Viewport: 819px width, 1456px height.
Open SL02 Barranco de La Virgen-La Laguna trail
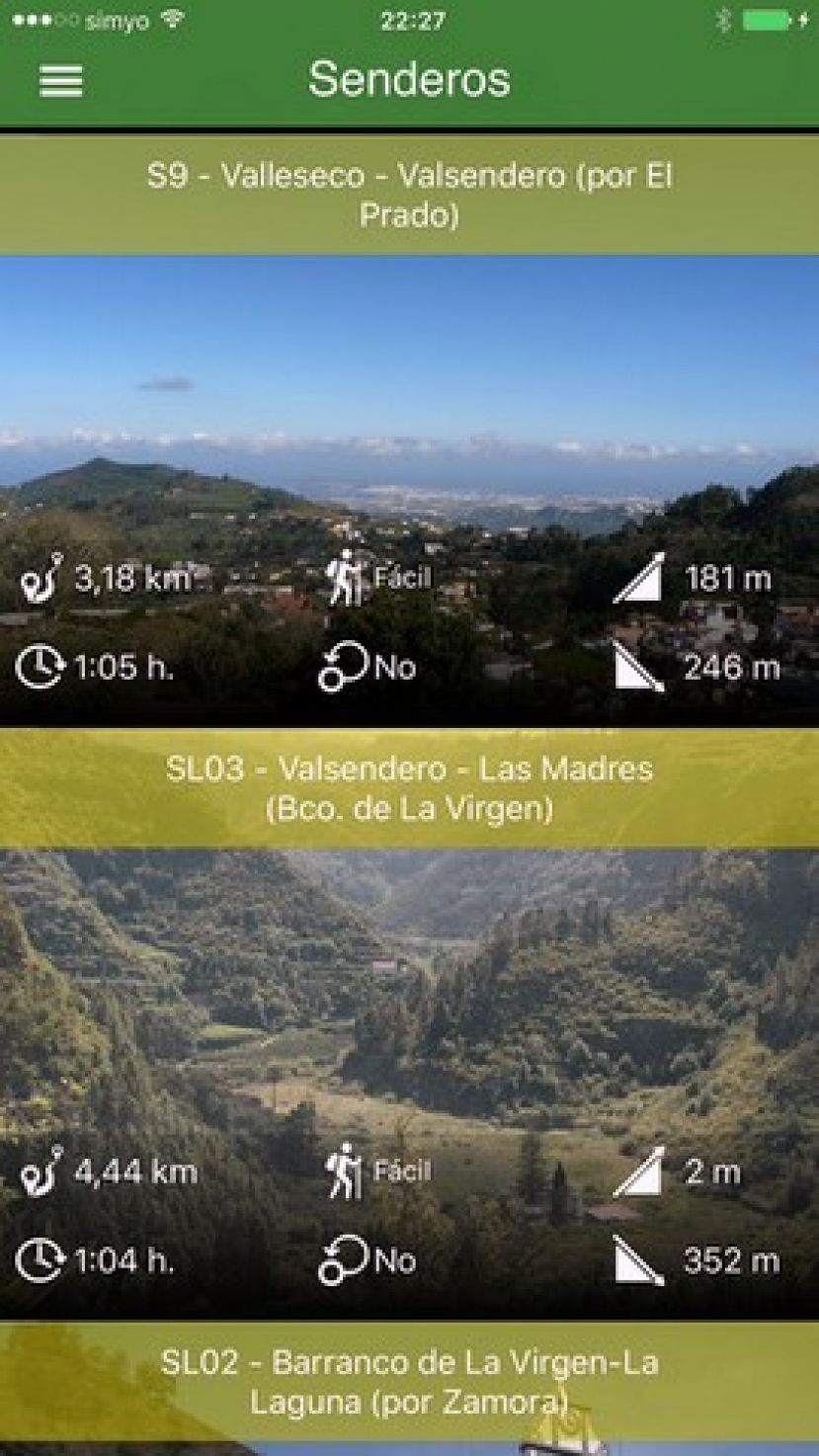coord(409,1381)
